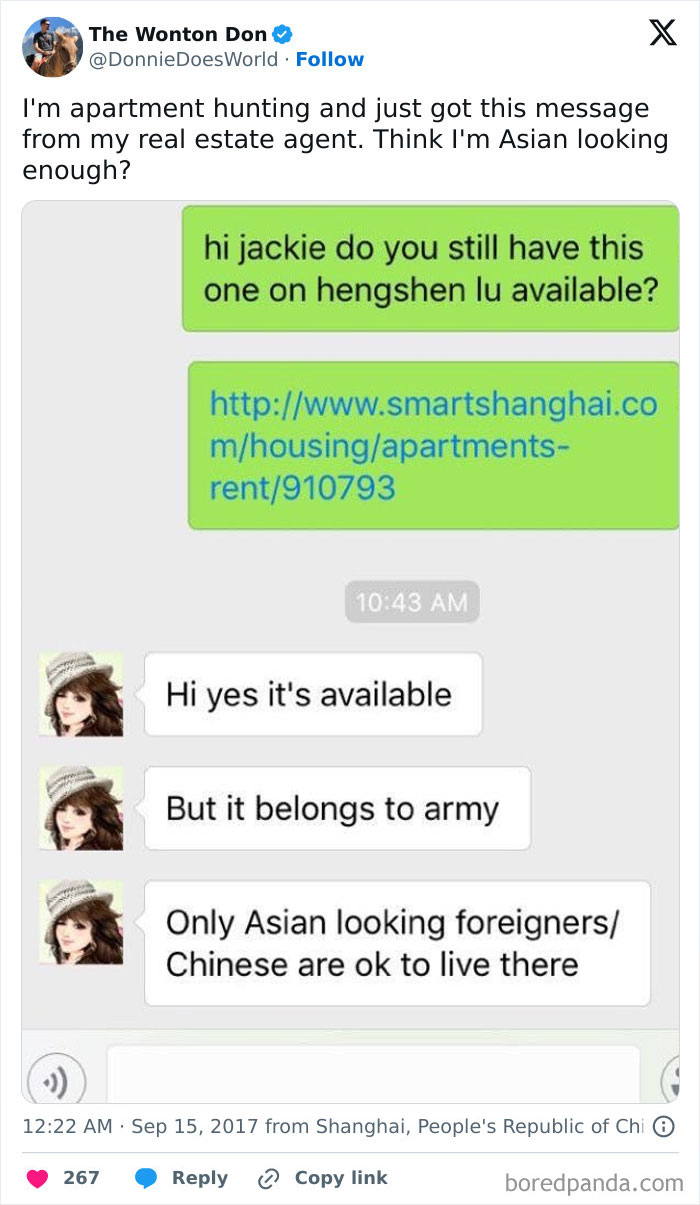Copy link to this tweet

322,1178
